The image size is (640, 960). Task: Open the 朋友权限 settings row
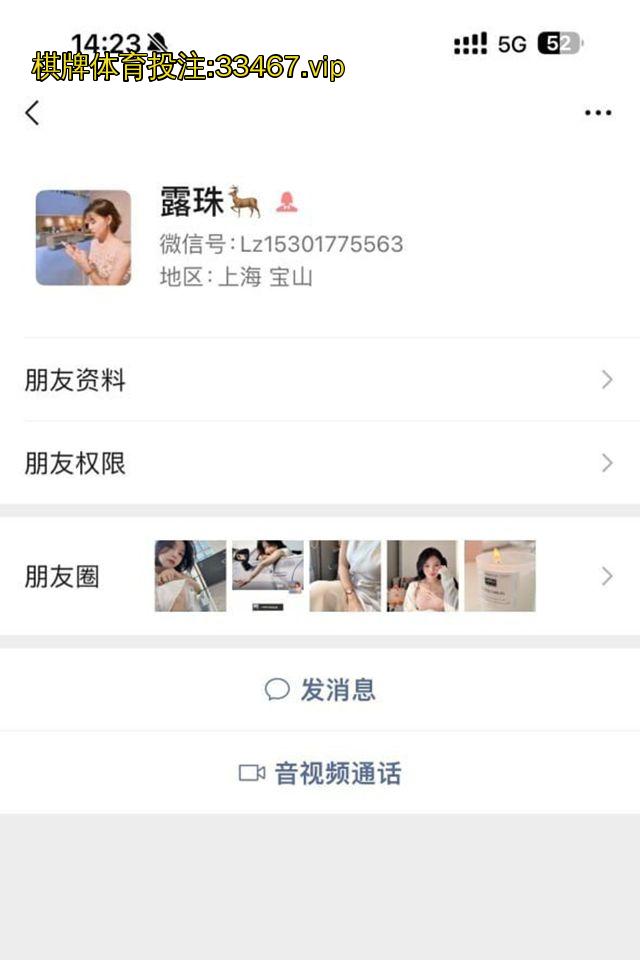320,463
